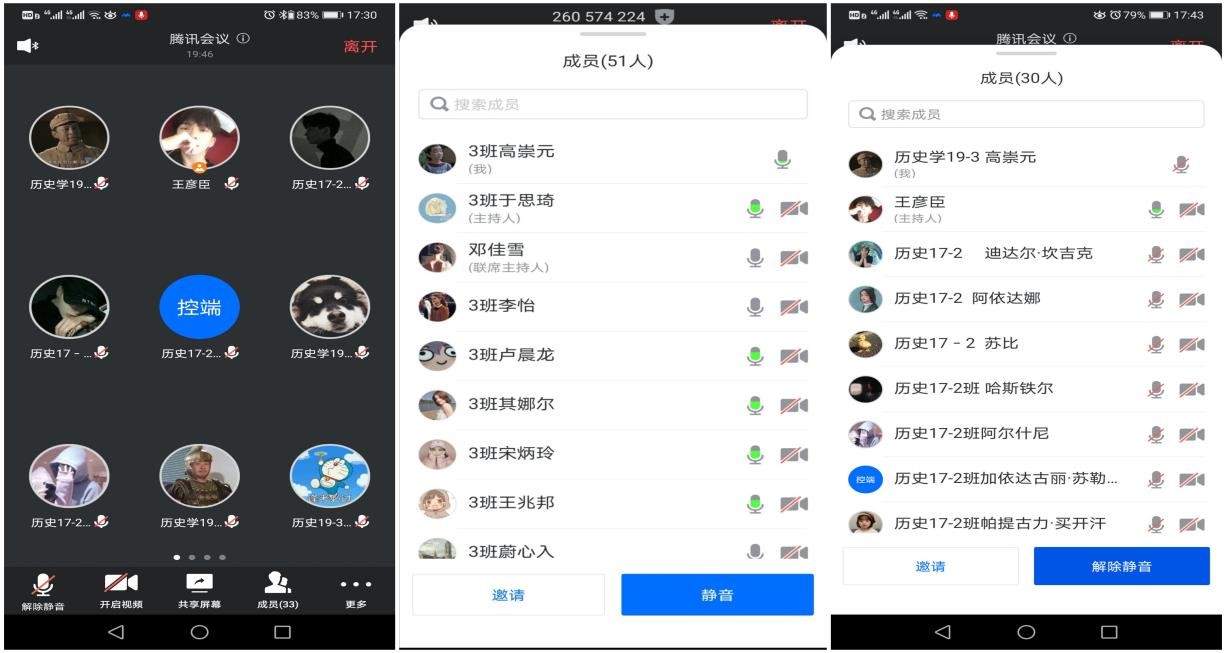Tap 邀请 beside the blue 静音 button
1226x653 pixels.
tap(508, 595)
